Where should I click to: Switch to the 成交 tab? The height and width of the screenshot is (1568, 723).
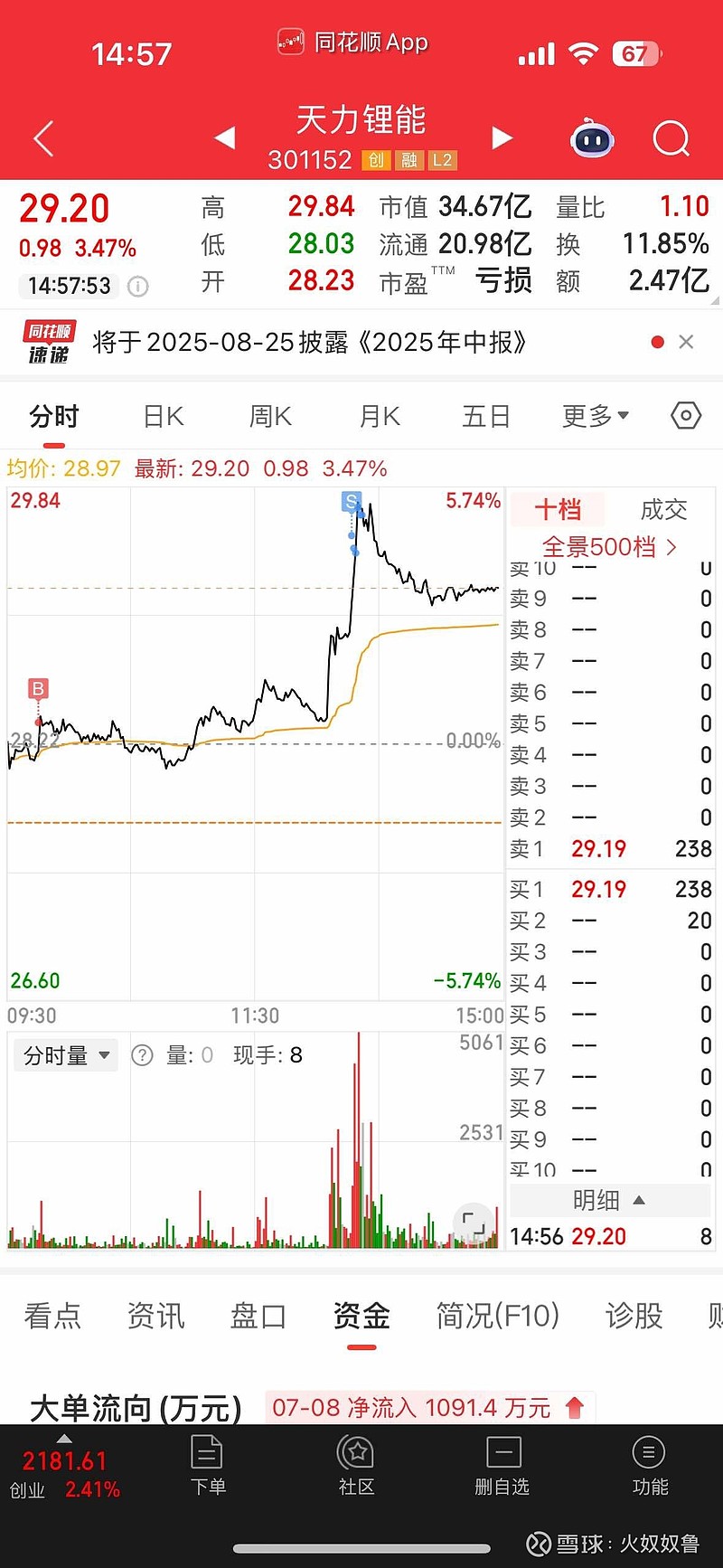click(x=663, y=510)
